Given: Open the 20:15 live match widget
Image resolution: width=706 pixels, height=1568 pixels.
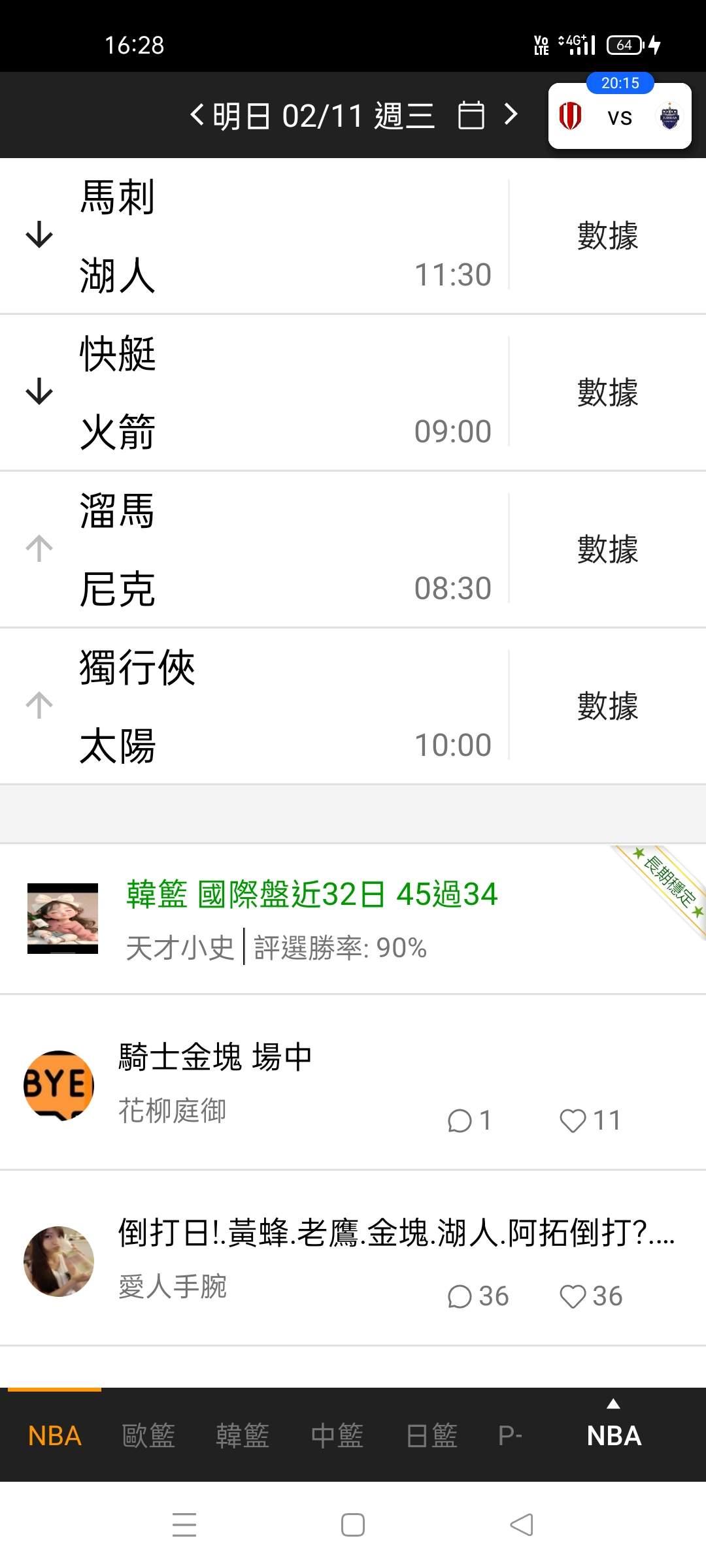Looking at the screenshot, I should 619,116.
